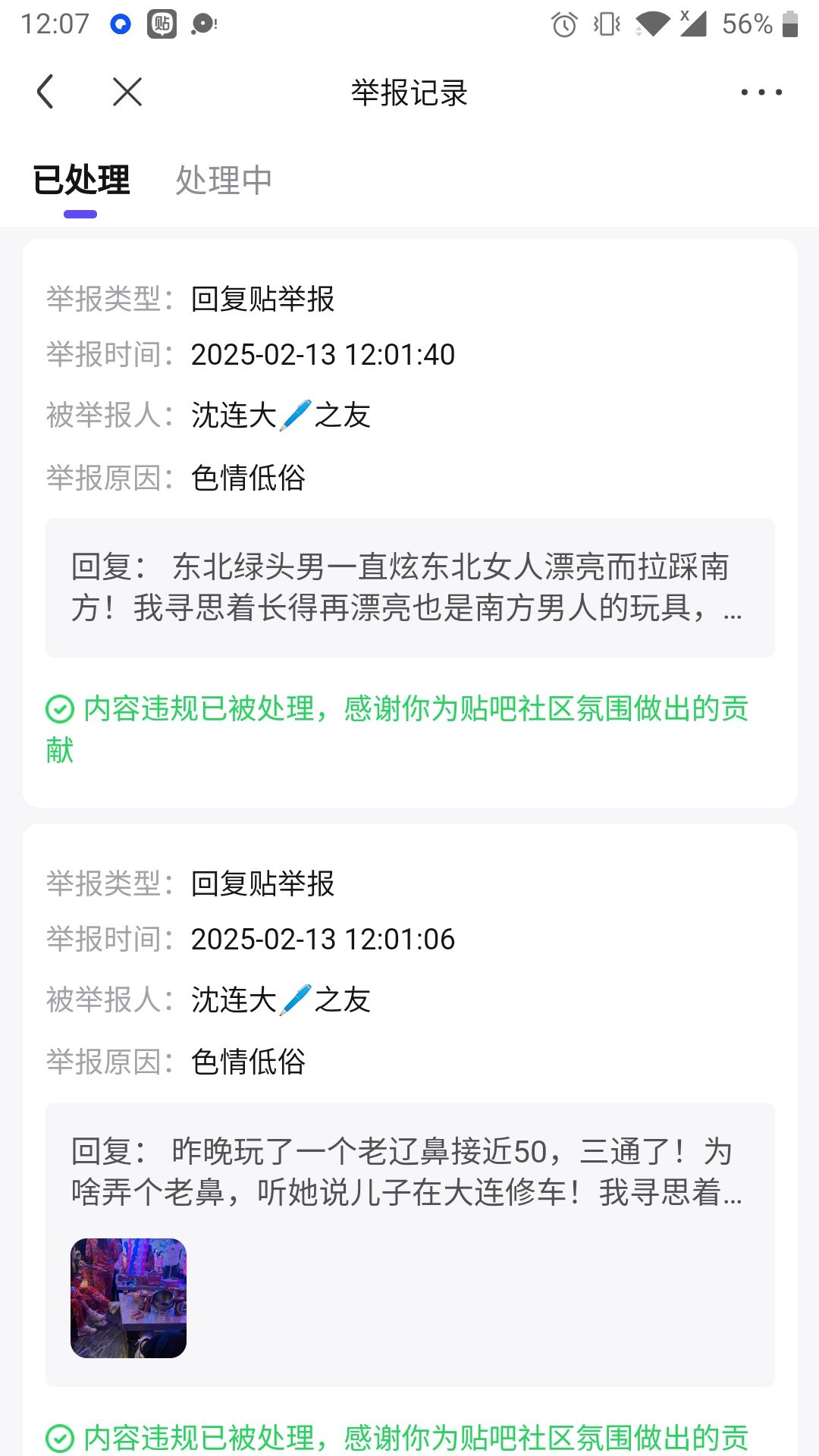Go back using the header arrow

click(45, 92)
